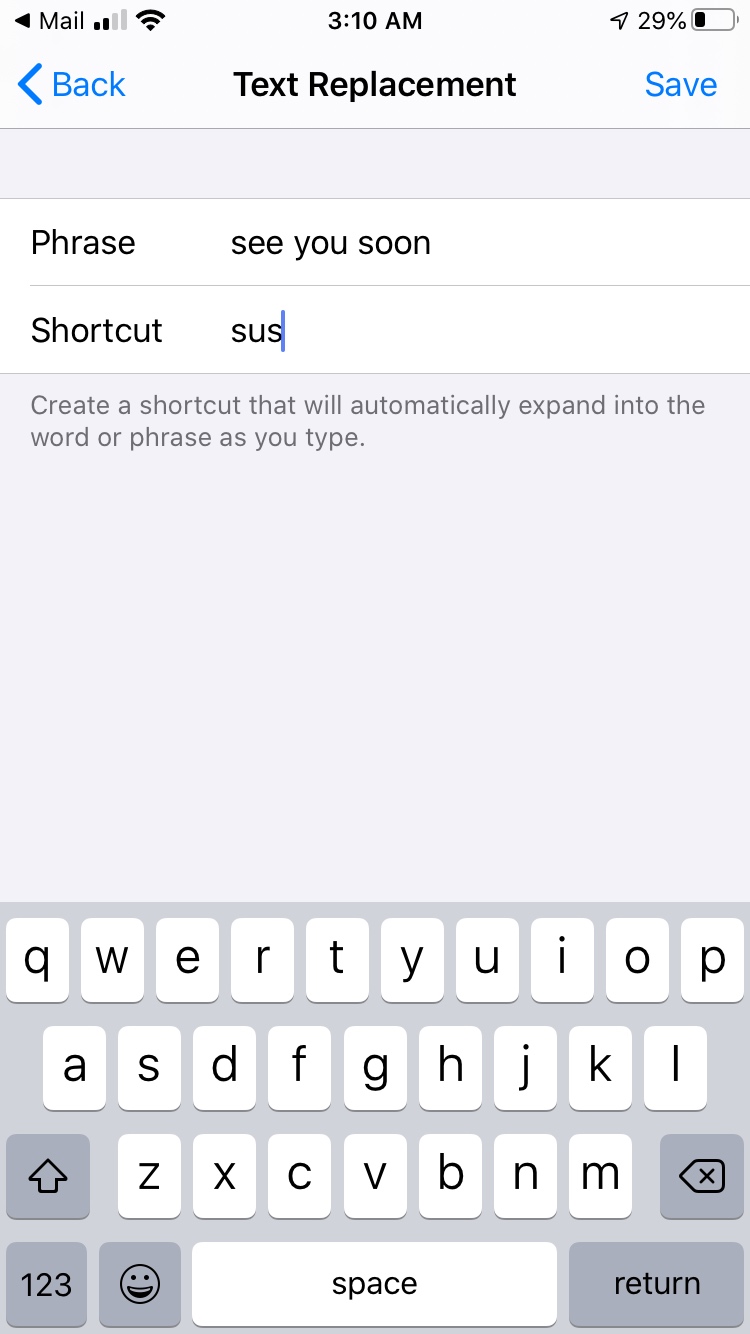This screenshot has width=750, height=1334.
Task: Toggle the shift key
Action: pyautogui.click(x=48, y=1177)
